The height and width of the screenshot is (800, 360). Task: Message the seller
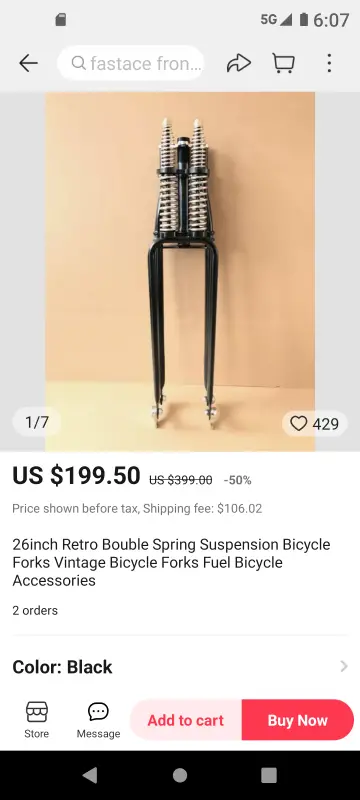98,720
